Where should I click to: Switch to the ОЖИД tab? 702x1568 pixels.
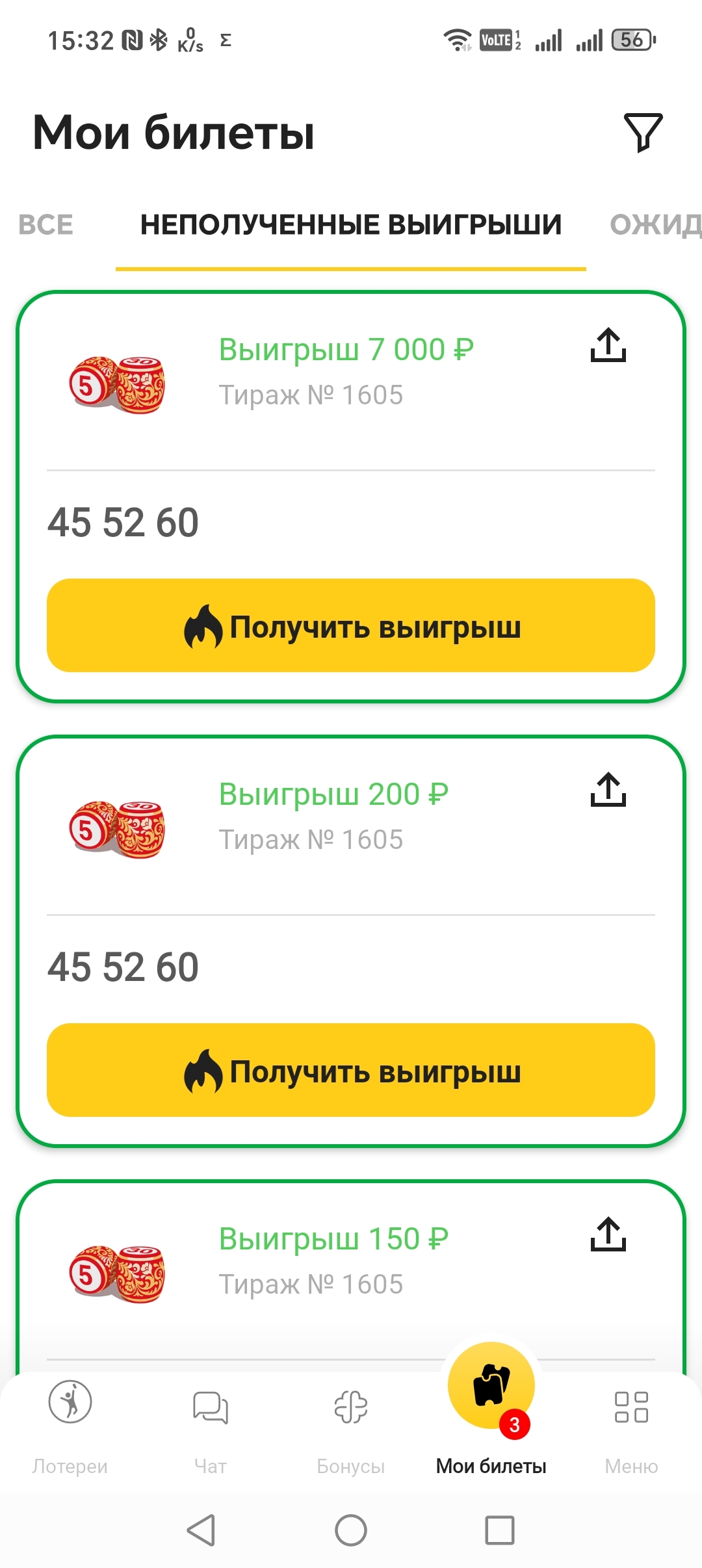pyautogui.click(x=654, y=225)
